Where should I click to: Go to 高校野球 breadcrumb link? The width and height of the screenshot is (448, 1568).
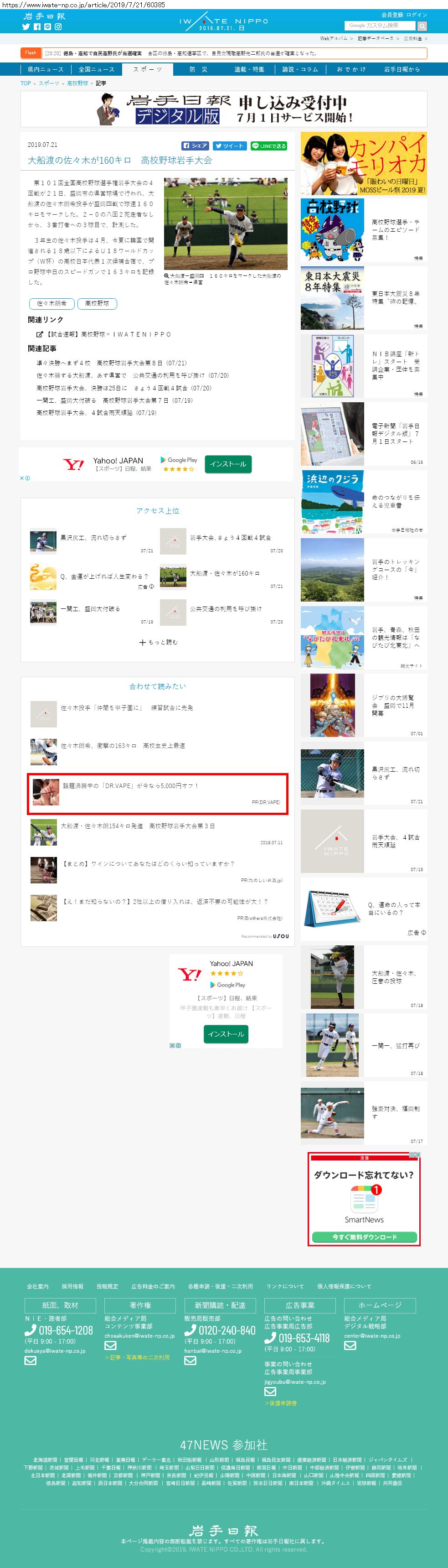pyautogui.click(x=77, y=83)
